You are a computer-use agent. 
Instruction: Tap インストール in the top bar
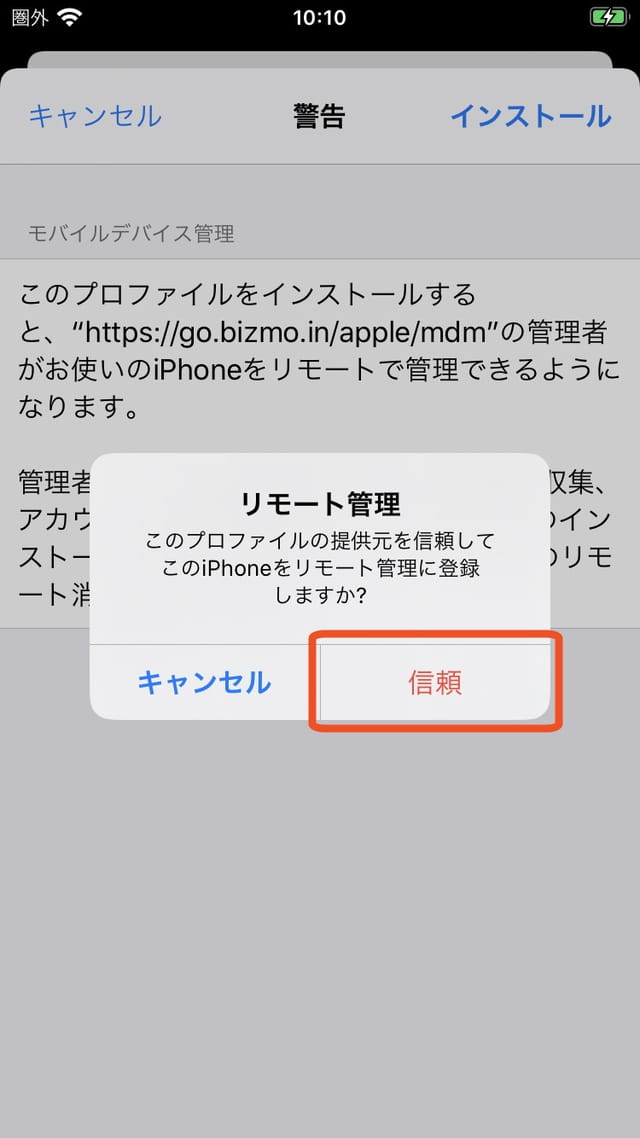530,116
